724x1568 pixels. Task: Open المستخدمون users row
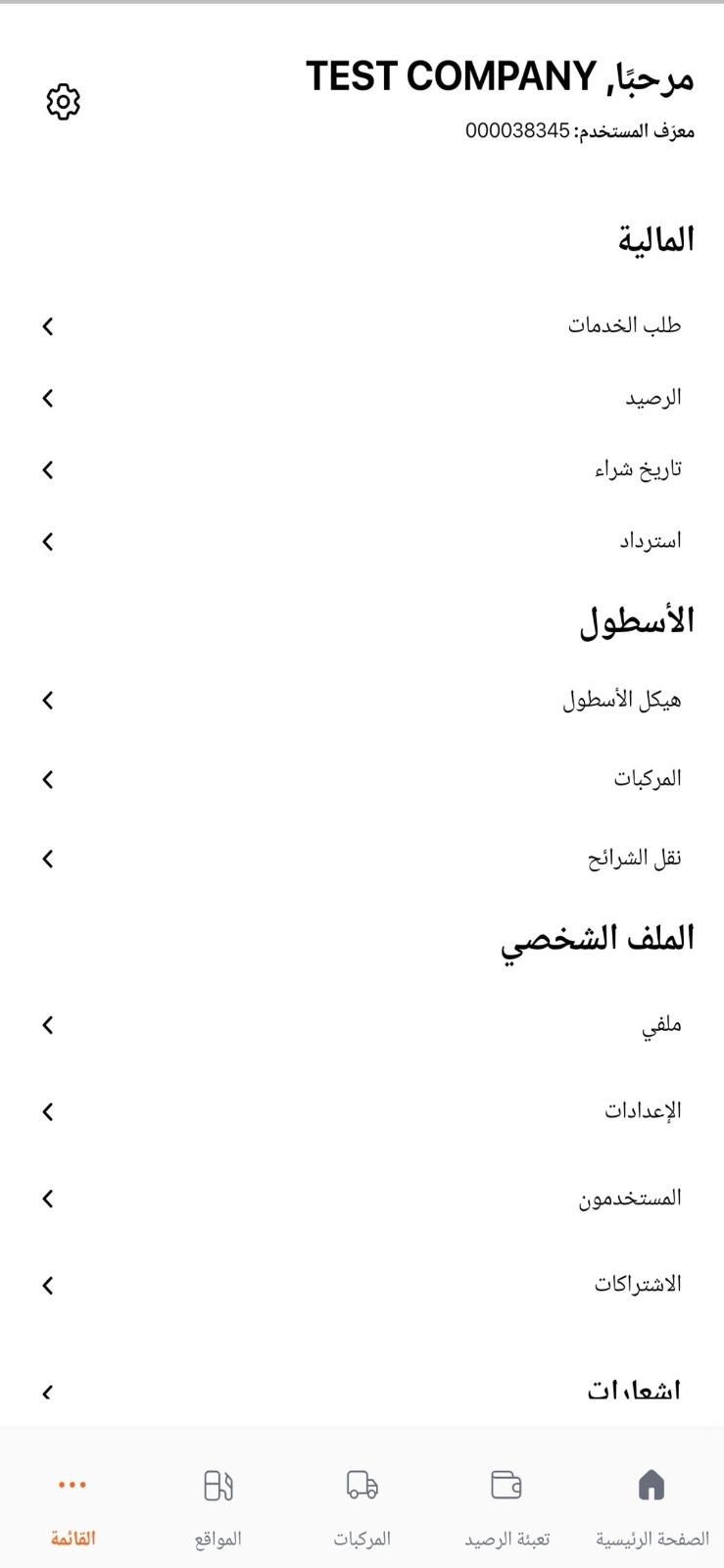pyautogui.click(x=362, y=1199)
